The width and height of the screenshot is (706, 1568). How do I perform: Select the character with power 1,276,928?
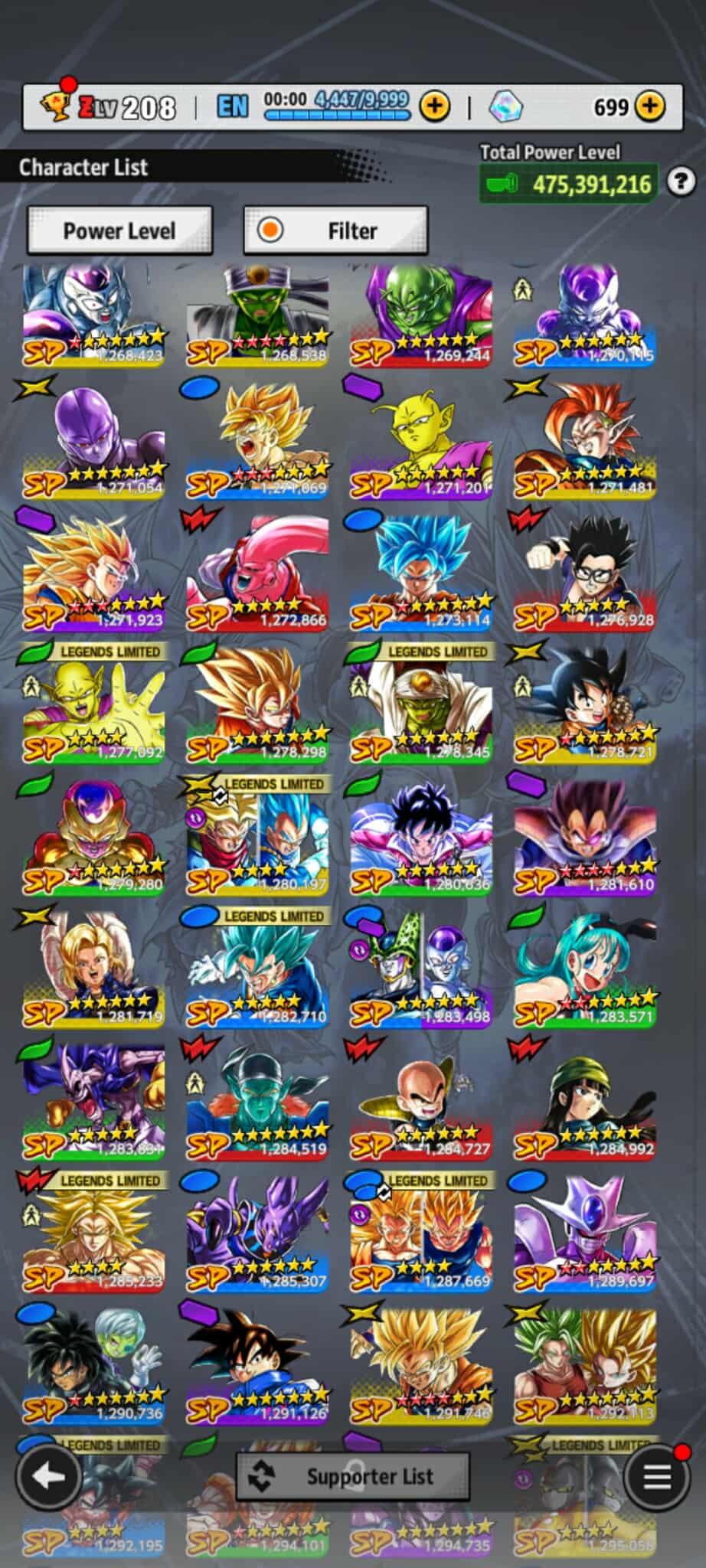(585, 574)
